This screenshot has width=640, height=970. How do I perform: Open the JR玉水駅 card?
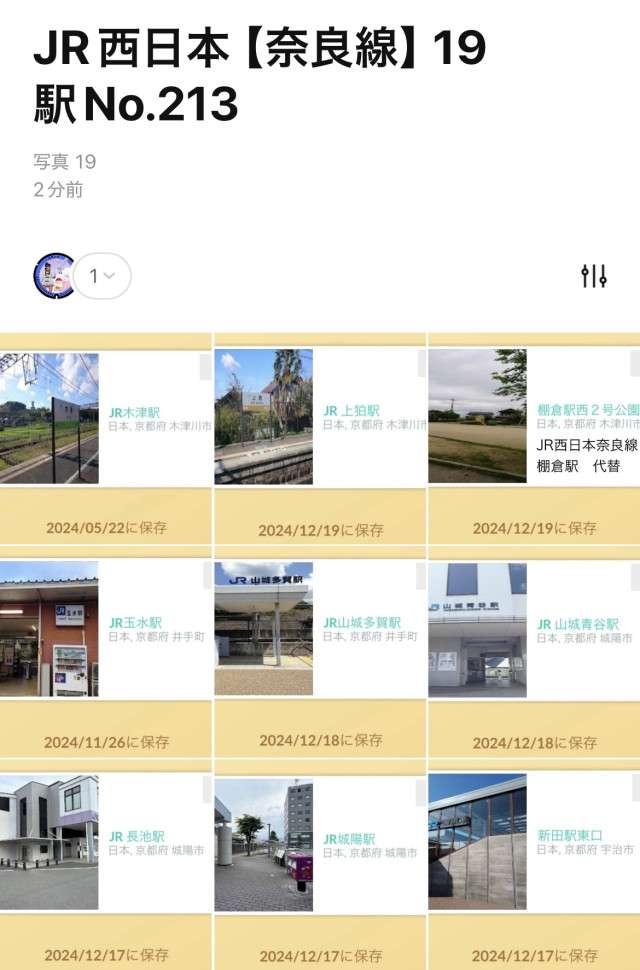pos(105,630)
